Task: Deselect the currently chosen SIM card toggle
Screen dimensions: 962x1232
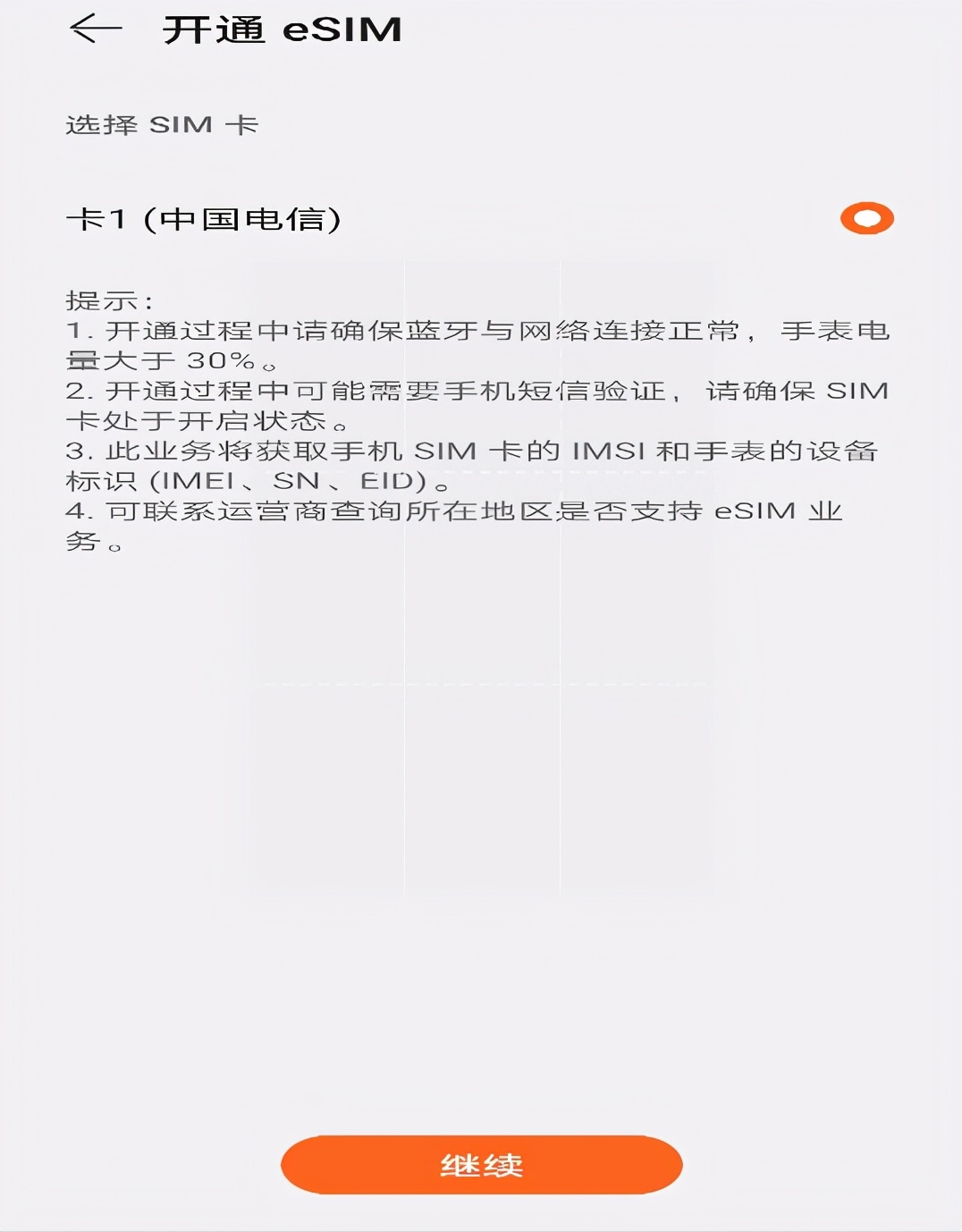Action: click(865, 216)
